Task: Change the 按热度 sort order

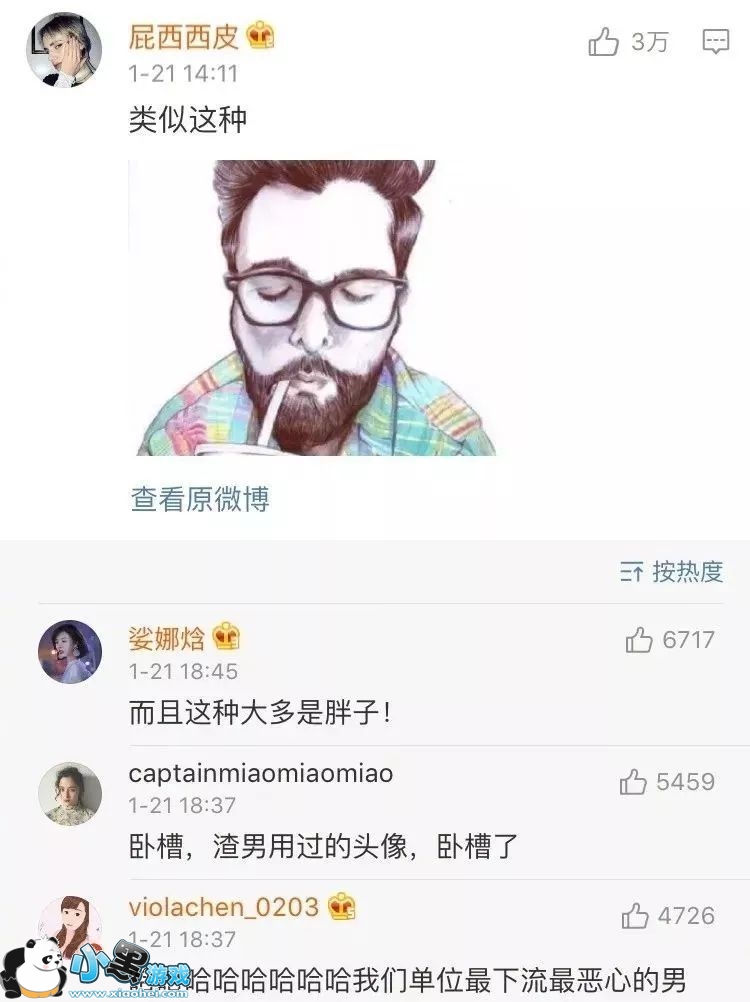Action: [672, 572]
